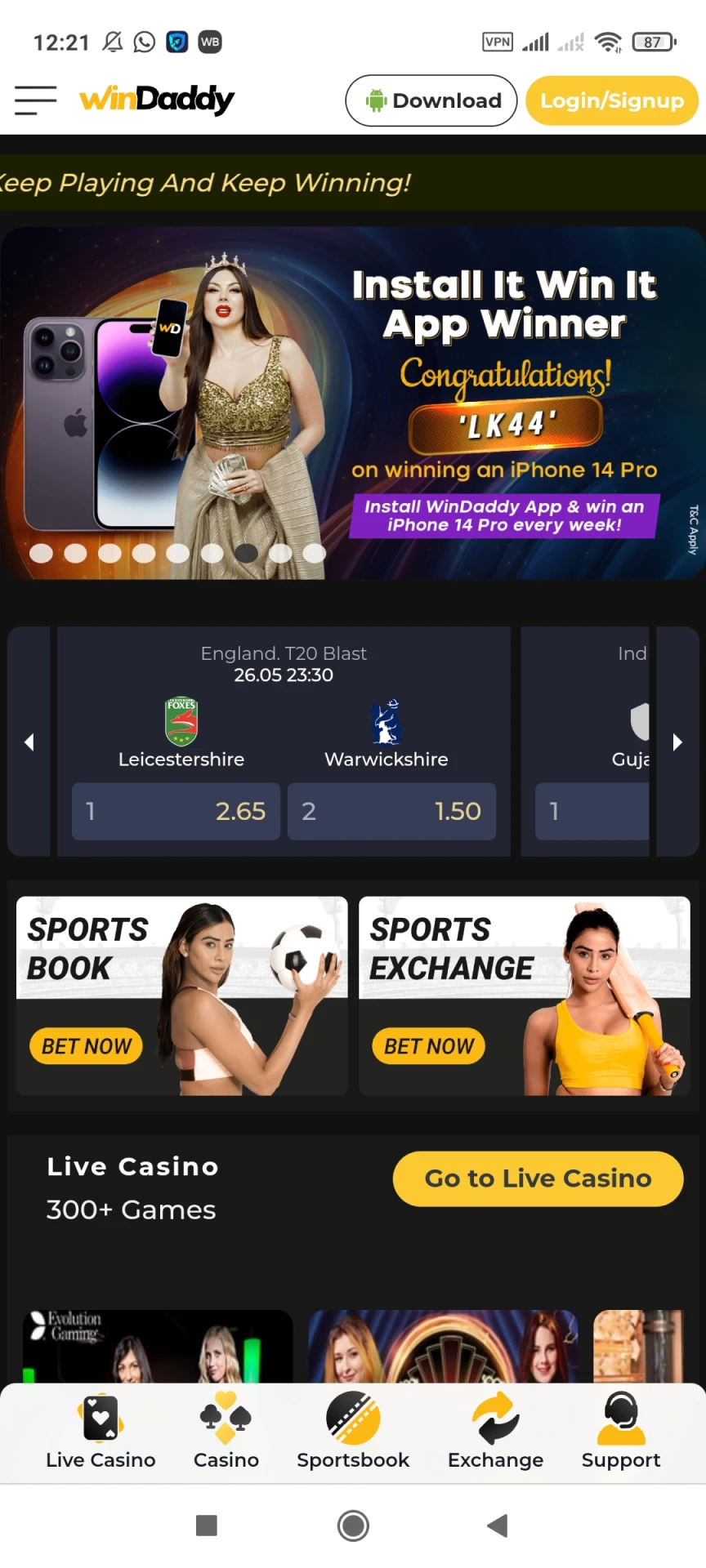The height and width of the screenshot is (1568, 706).
Task: Show next match in carousel
Action: (677, 742)
